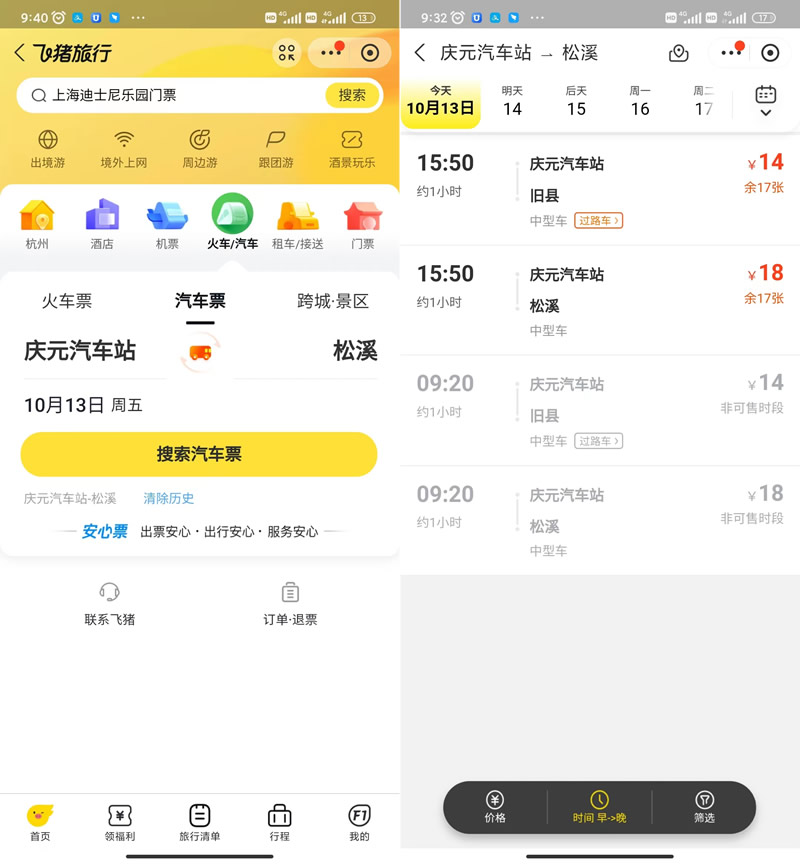This screenshot has width=800, height=865.
Task: Open 订单·退票 orders and refunds
Action: coord(290,604)
